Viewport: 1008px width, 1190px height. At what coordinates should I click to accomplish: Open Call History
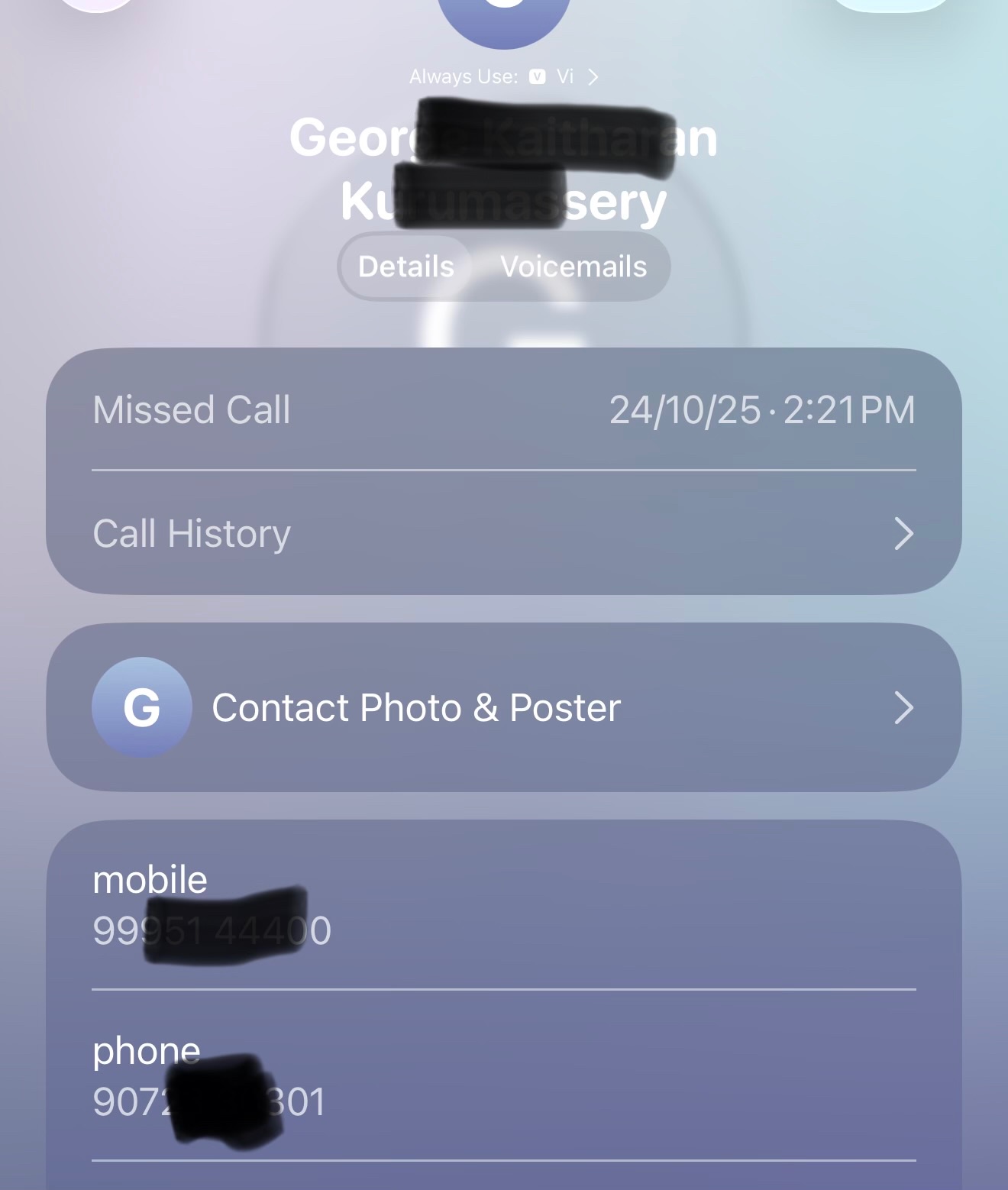click(504, 533)
